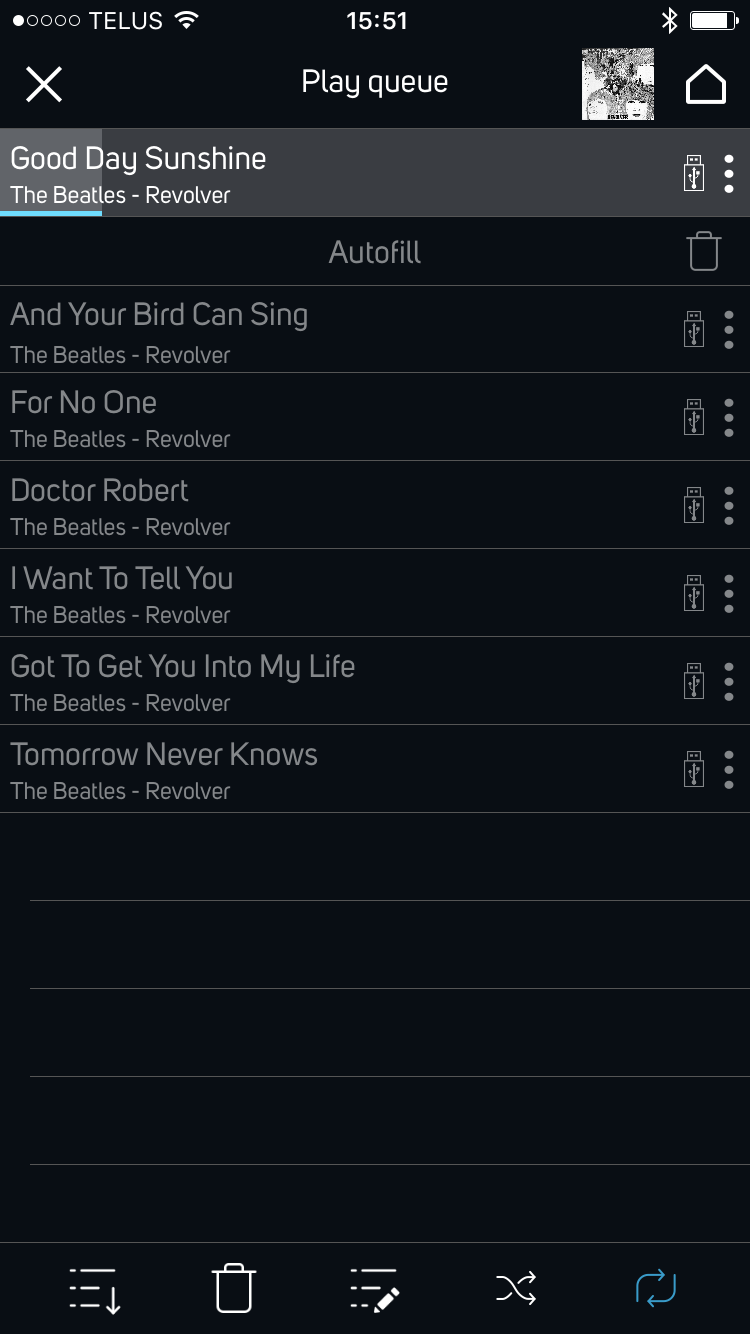Toggle repeat mode

(656, 1288)
